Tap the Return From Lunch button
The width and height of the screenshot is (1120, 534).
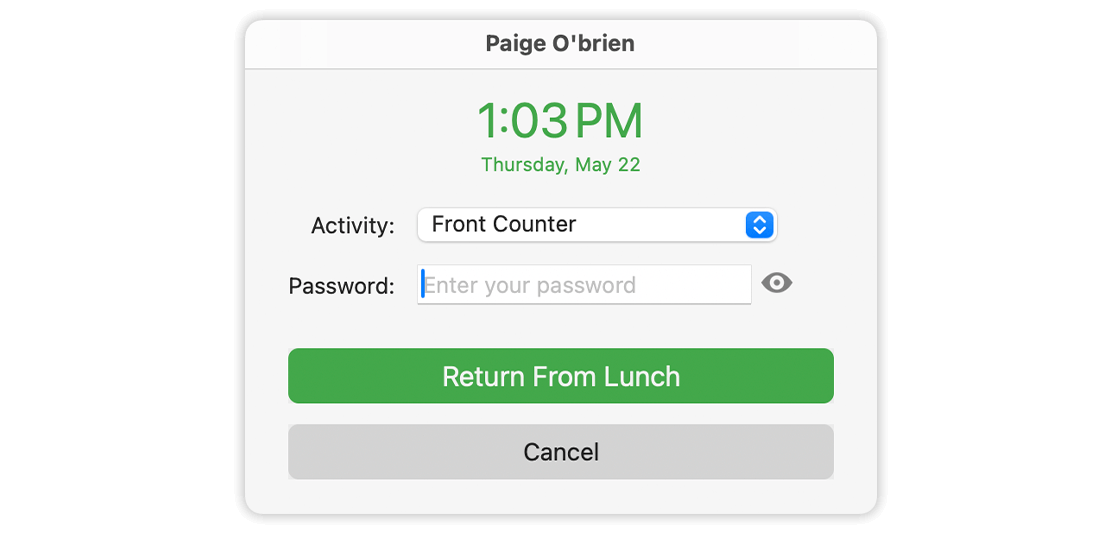coord(560,376)
